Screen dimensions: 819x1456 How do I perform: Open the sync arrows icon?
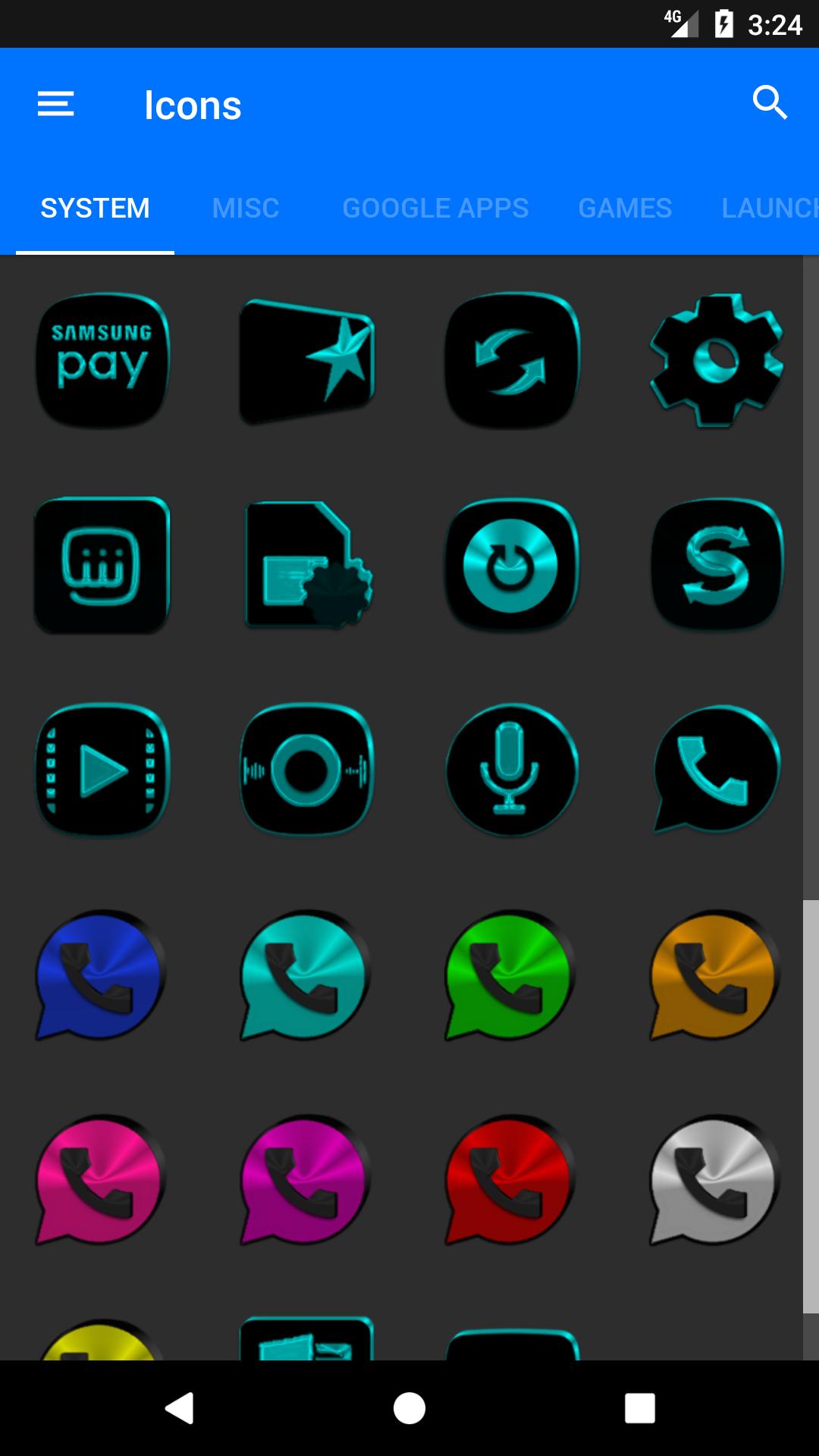coord(512,360)
